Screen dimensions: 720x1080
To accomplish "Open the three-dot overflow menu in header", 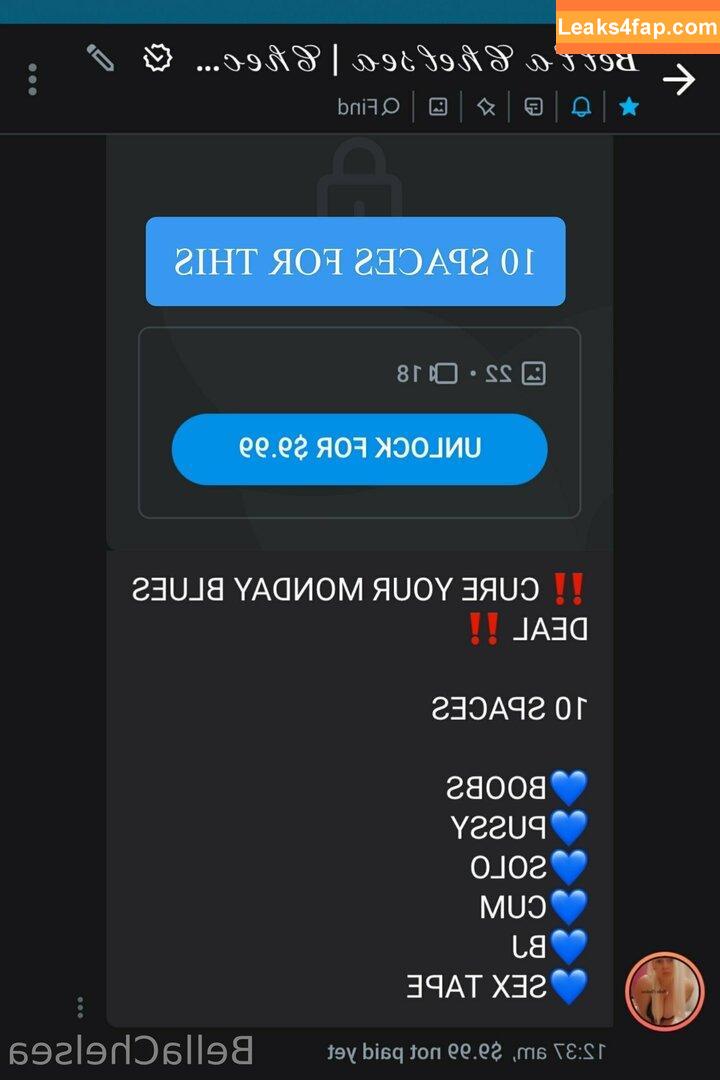I will coord(33,79).
